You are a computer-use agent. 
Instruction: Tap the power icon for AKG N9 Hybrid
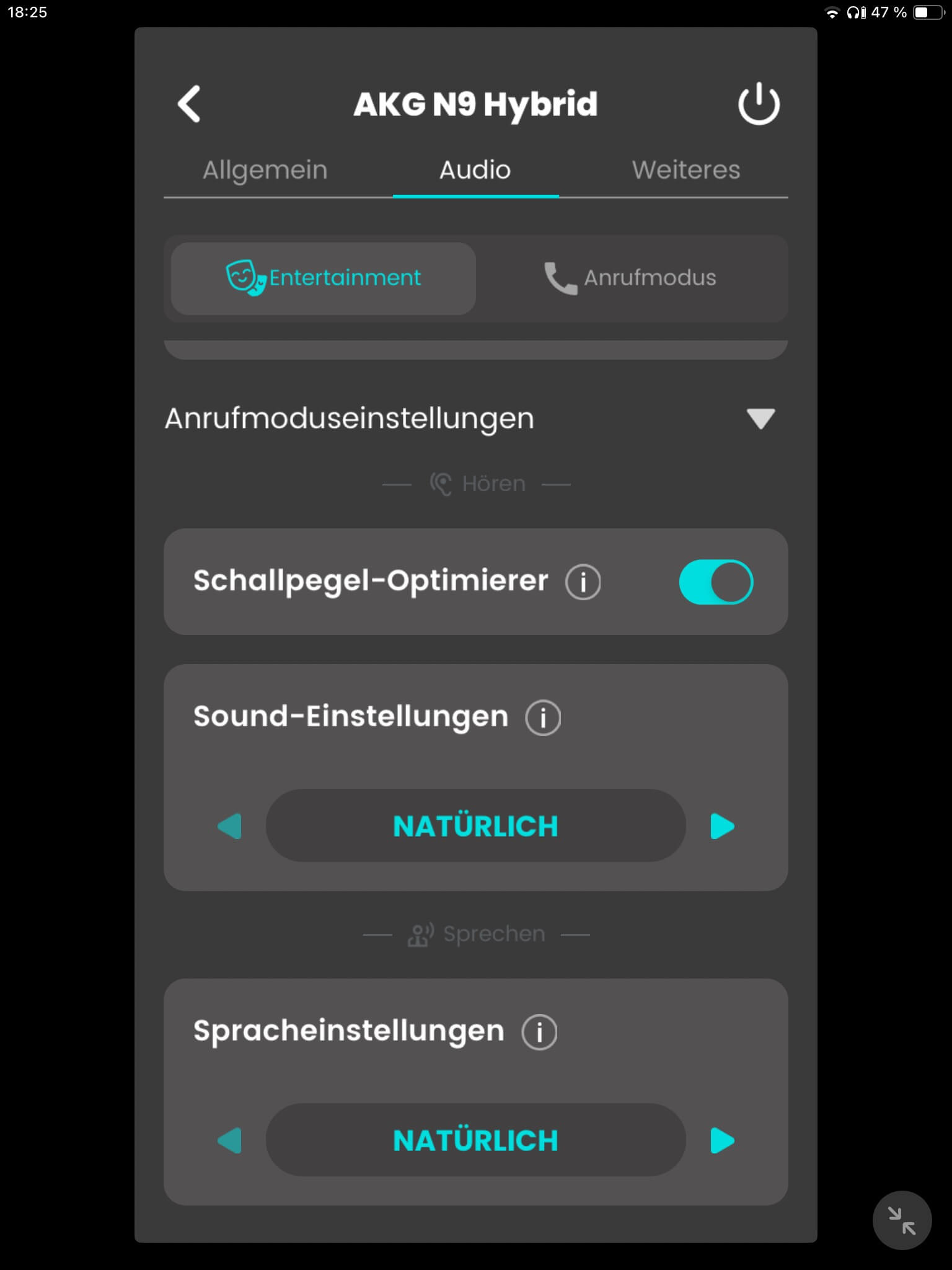pos(758,104)
